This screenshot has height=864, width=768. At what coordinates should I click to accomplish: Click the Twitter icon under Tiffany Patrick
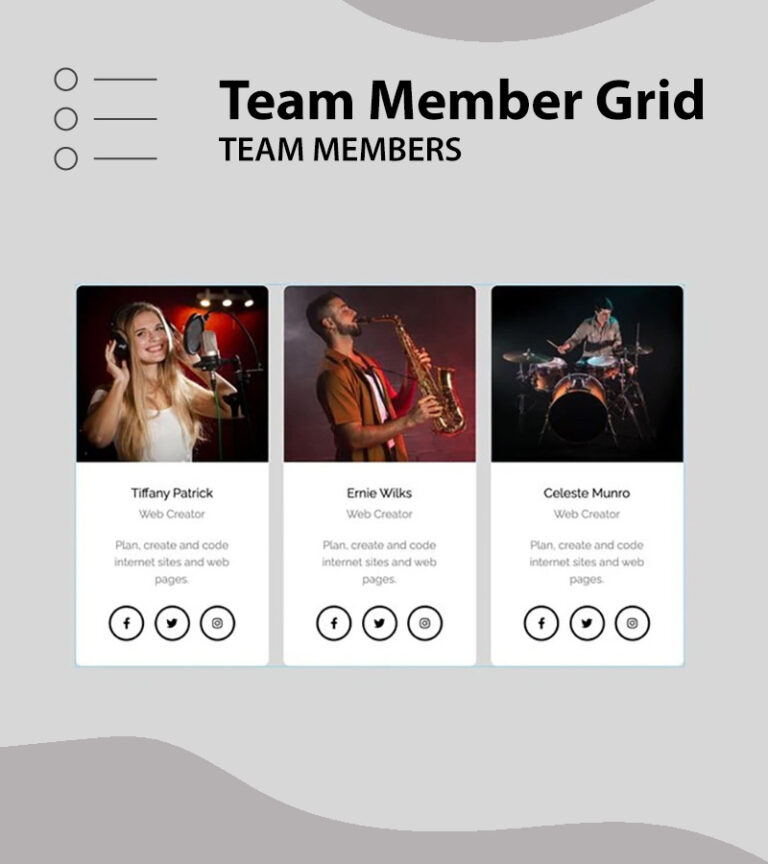point(172,623)
